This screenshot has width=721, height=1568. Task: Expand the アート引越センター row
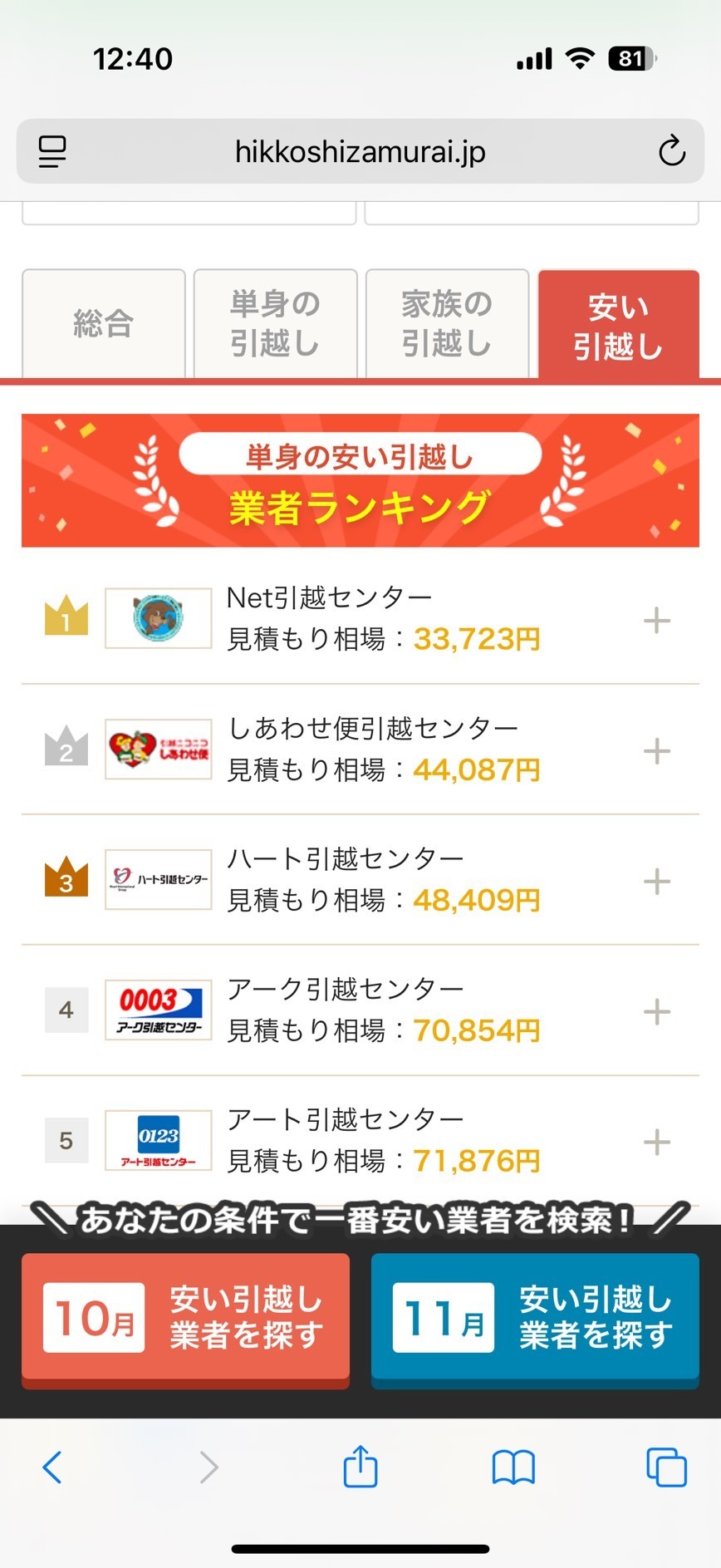coord(656,1142)
